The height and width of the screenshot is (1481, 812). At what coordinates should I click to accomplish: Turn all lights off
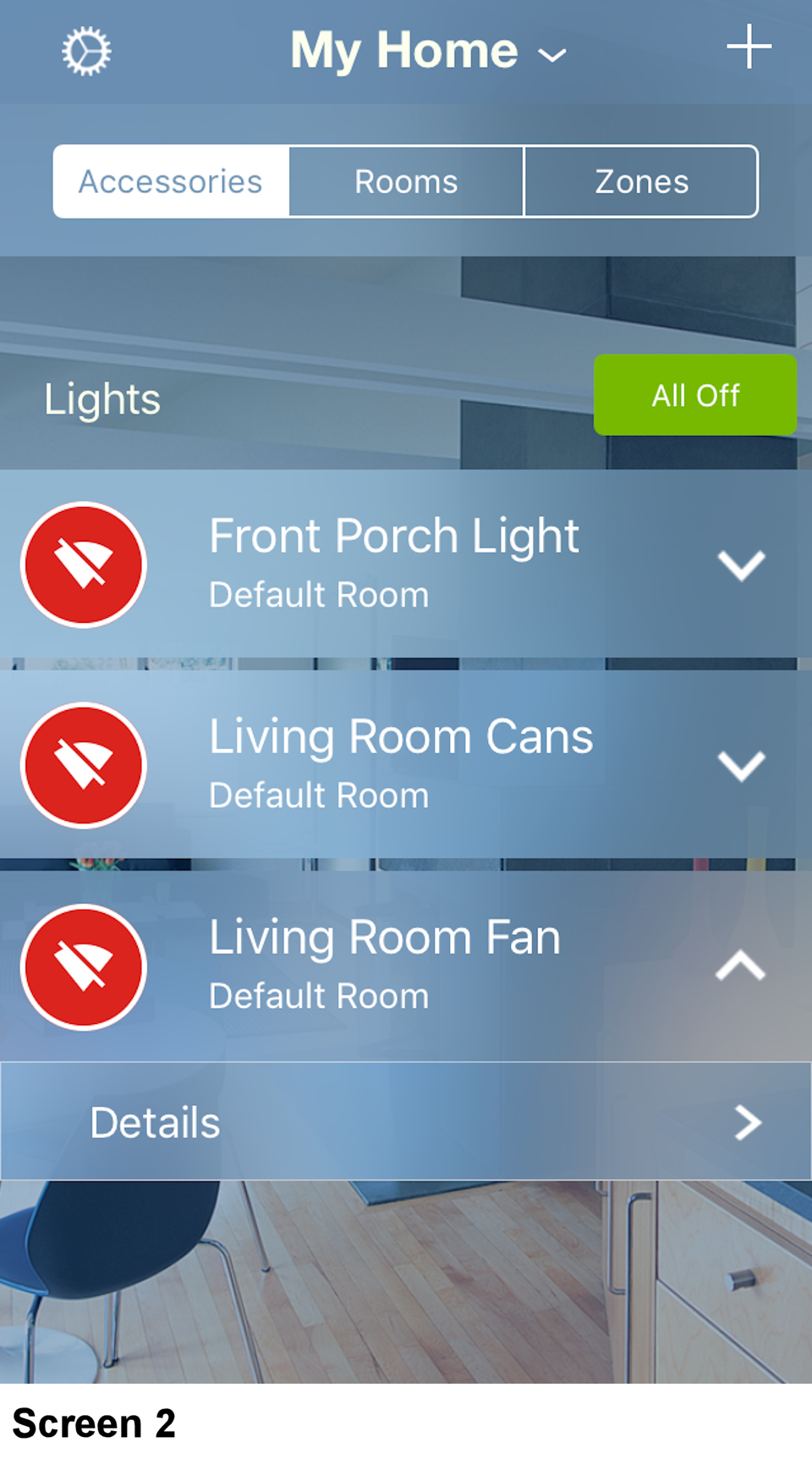pyautogui.click(x=694, y=395)
